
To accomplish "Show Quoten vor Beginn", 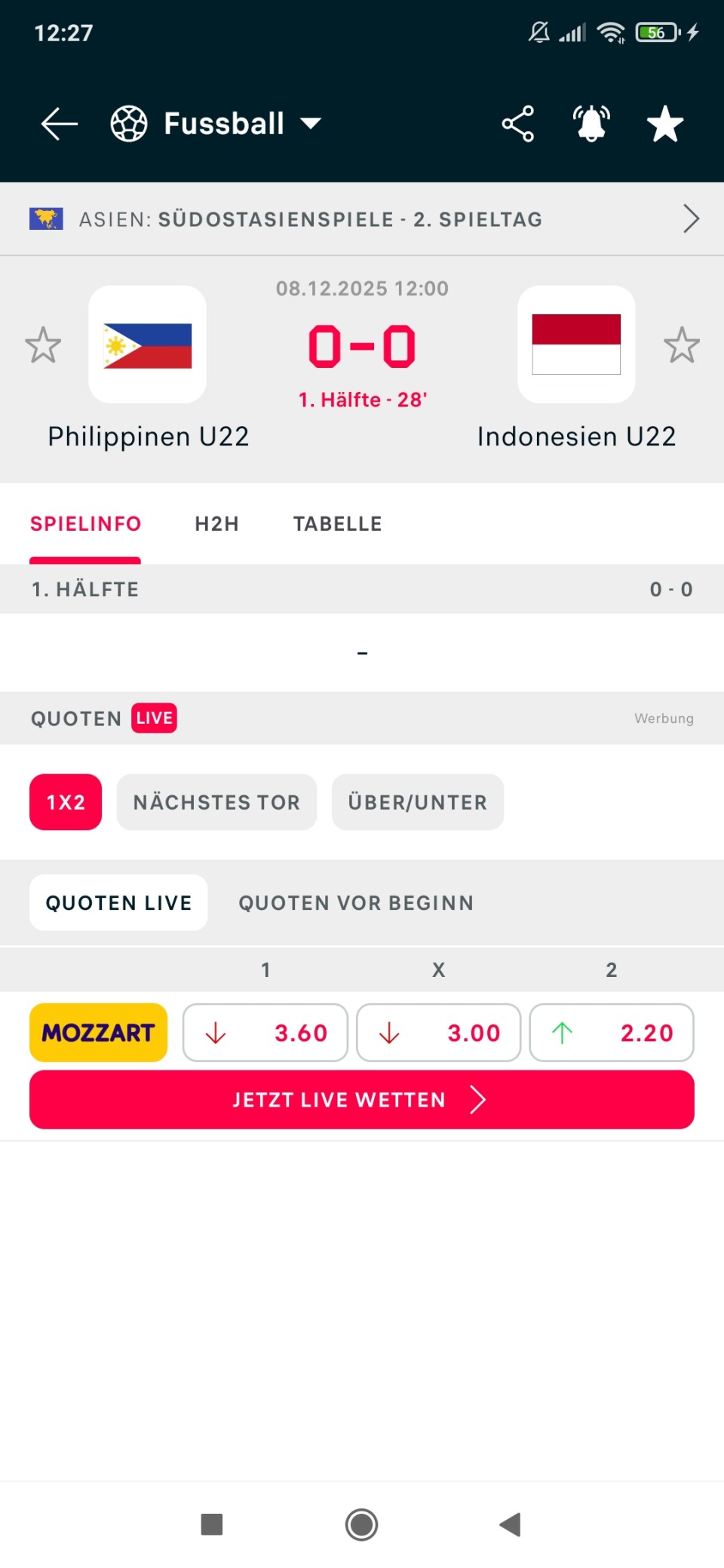I will [356, 903].
